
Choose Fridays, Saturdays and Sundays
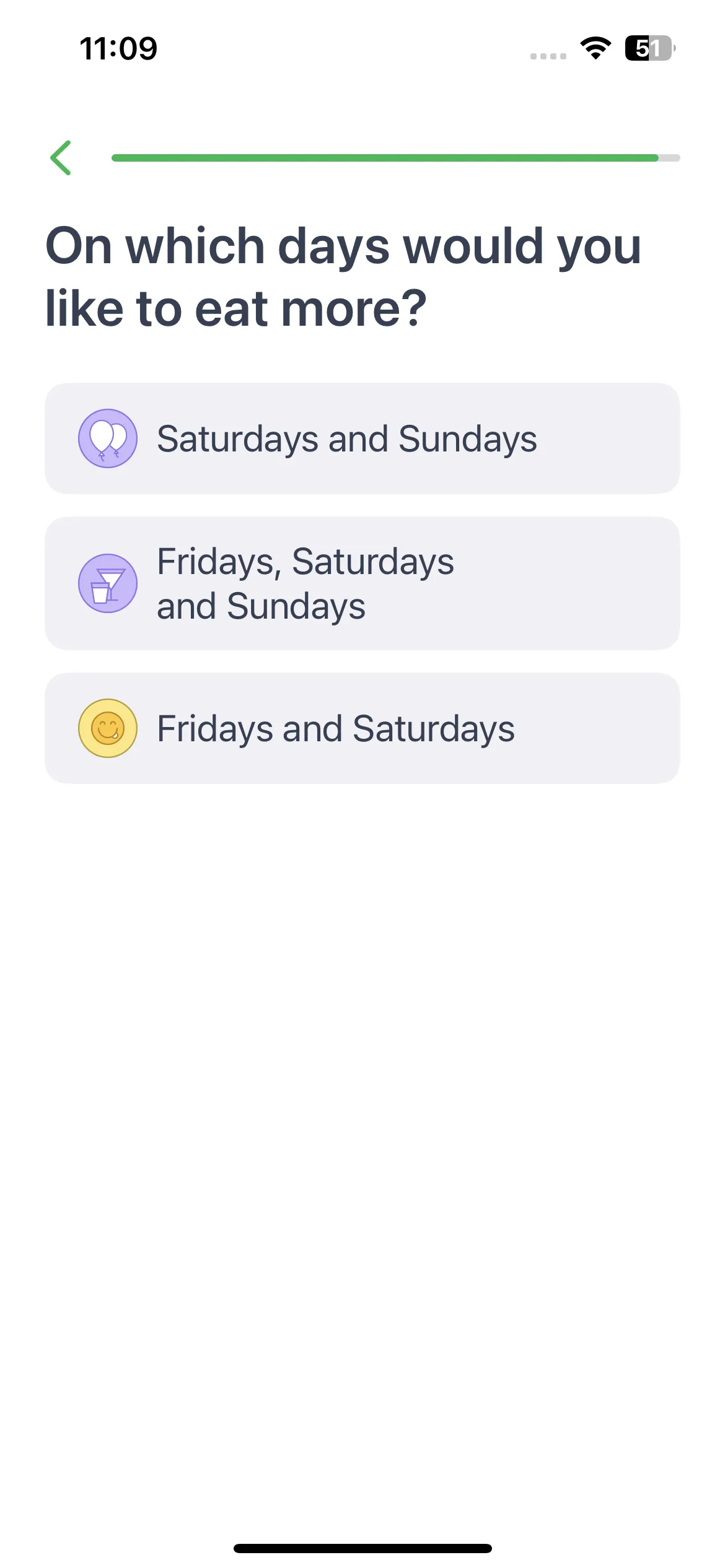coord(362,583)
